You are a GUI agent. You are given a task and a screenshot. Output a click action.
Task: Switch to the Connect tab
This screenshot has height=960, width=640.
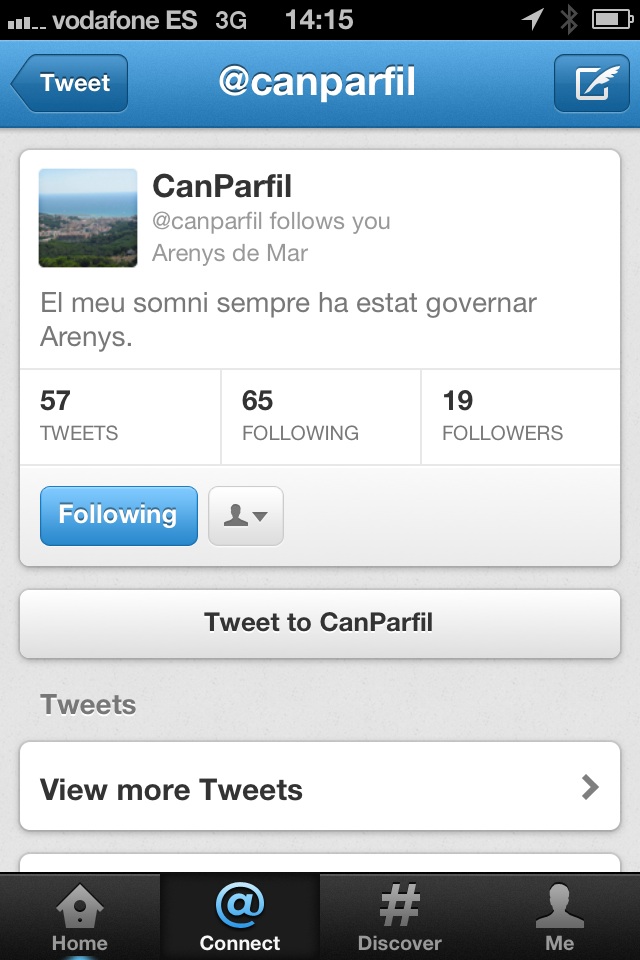pos(240,918)
